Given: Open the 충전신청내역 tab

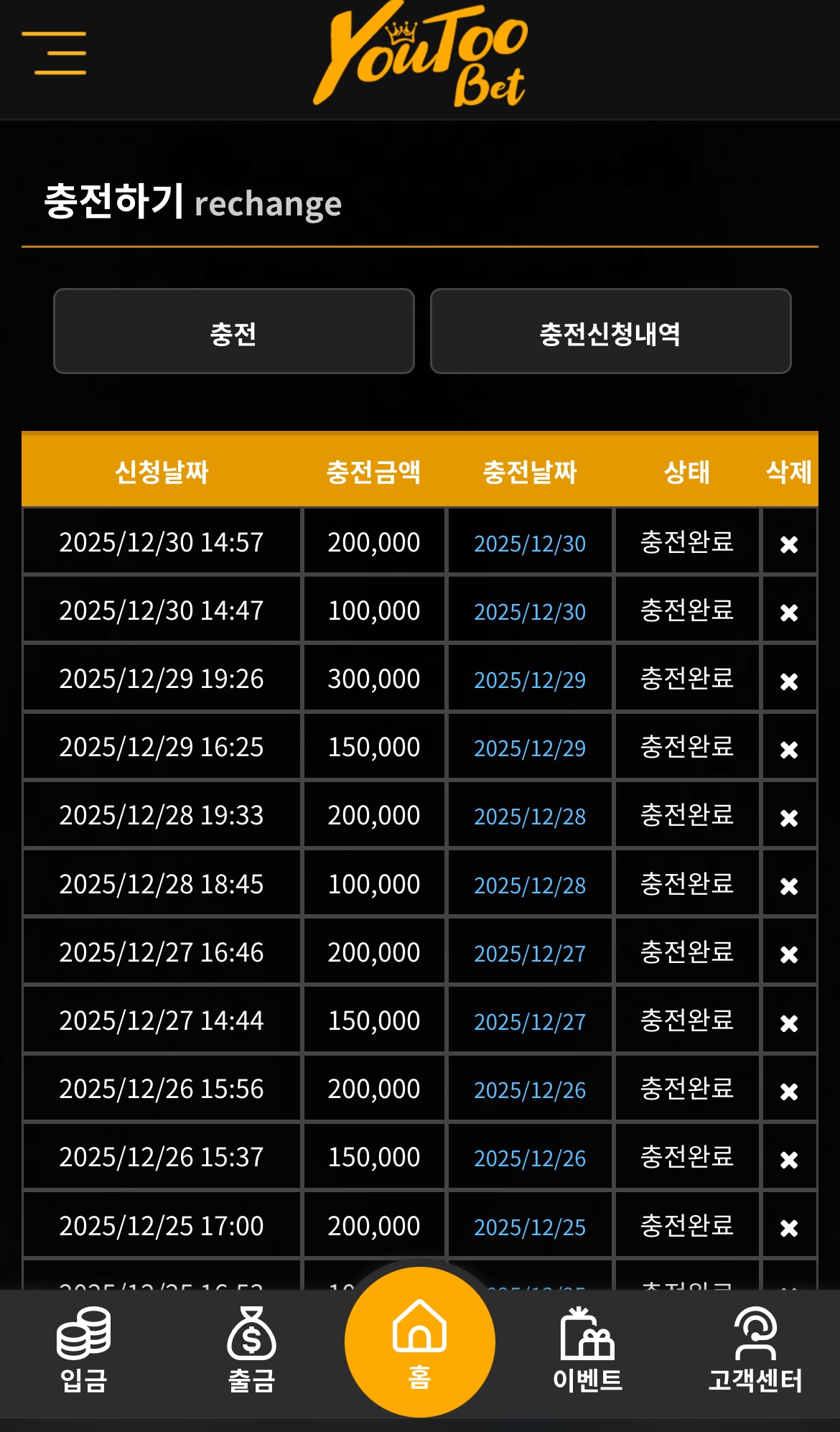Looking at the screenshot, I should [x=610, y=331].
